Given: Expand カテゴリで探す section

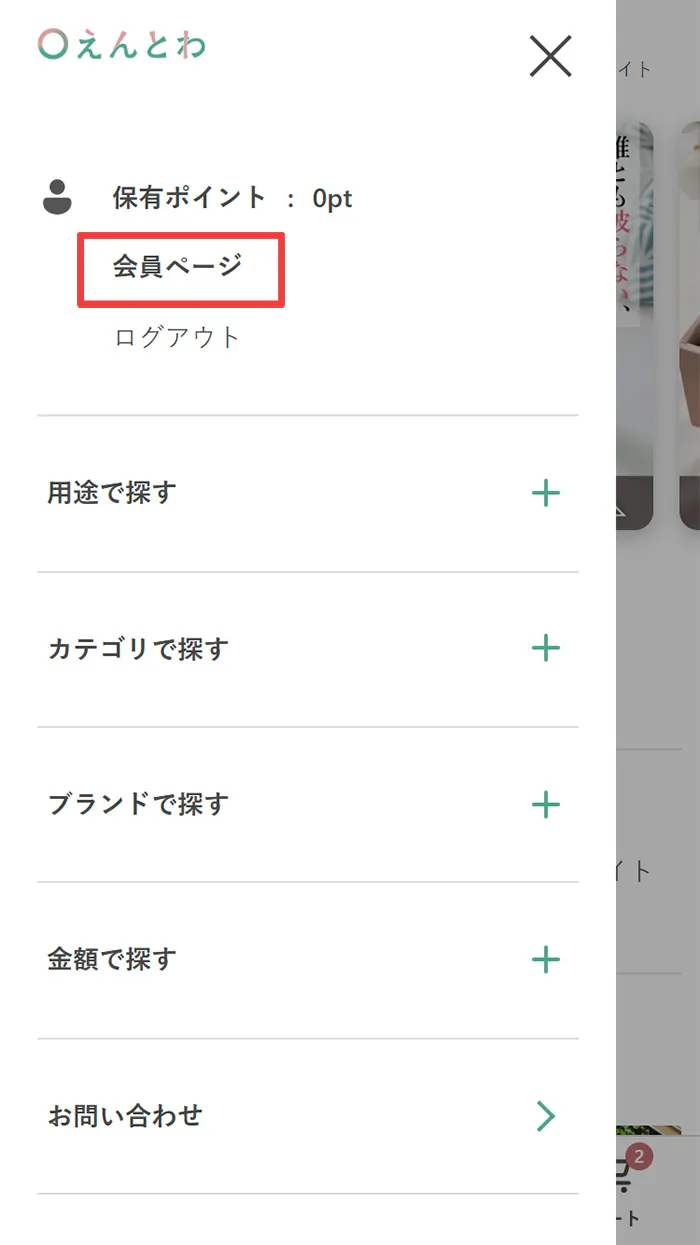Looking at the screenshot, I should (x=308, y=649).
